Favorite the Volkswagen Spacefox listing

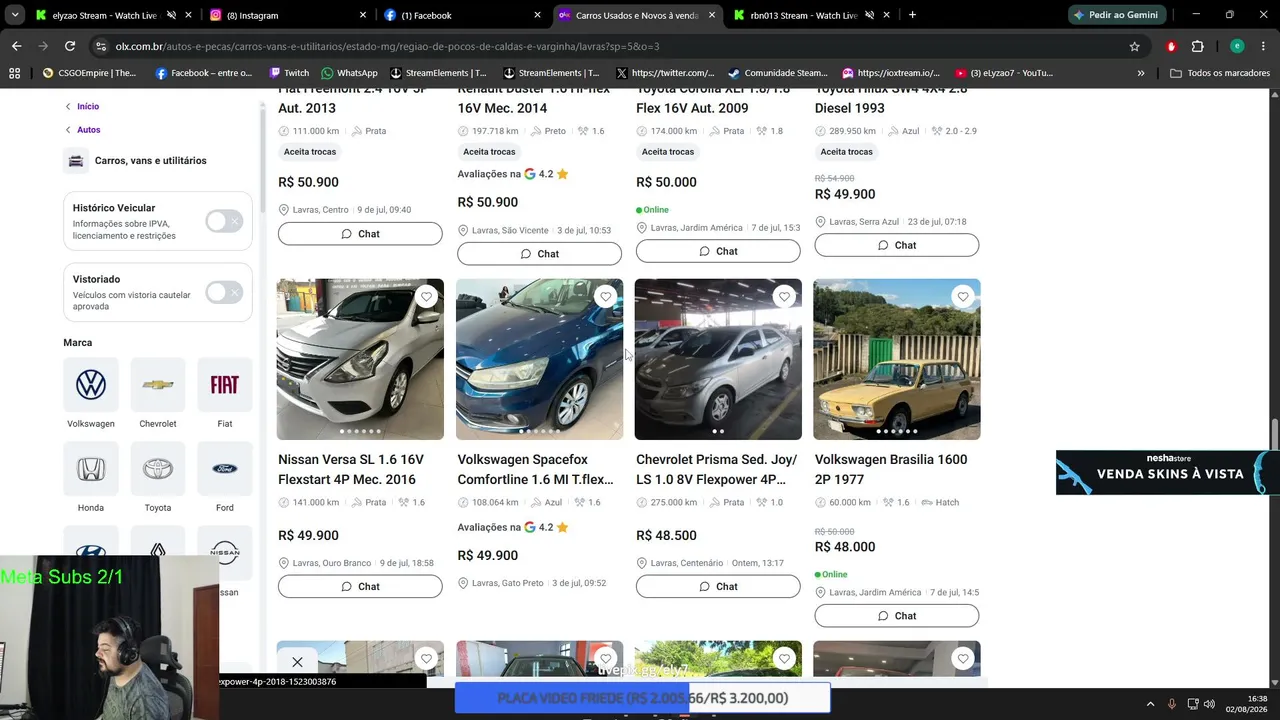tap(606, 297)
